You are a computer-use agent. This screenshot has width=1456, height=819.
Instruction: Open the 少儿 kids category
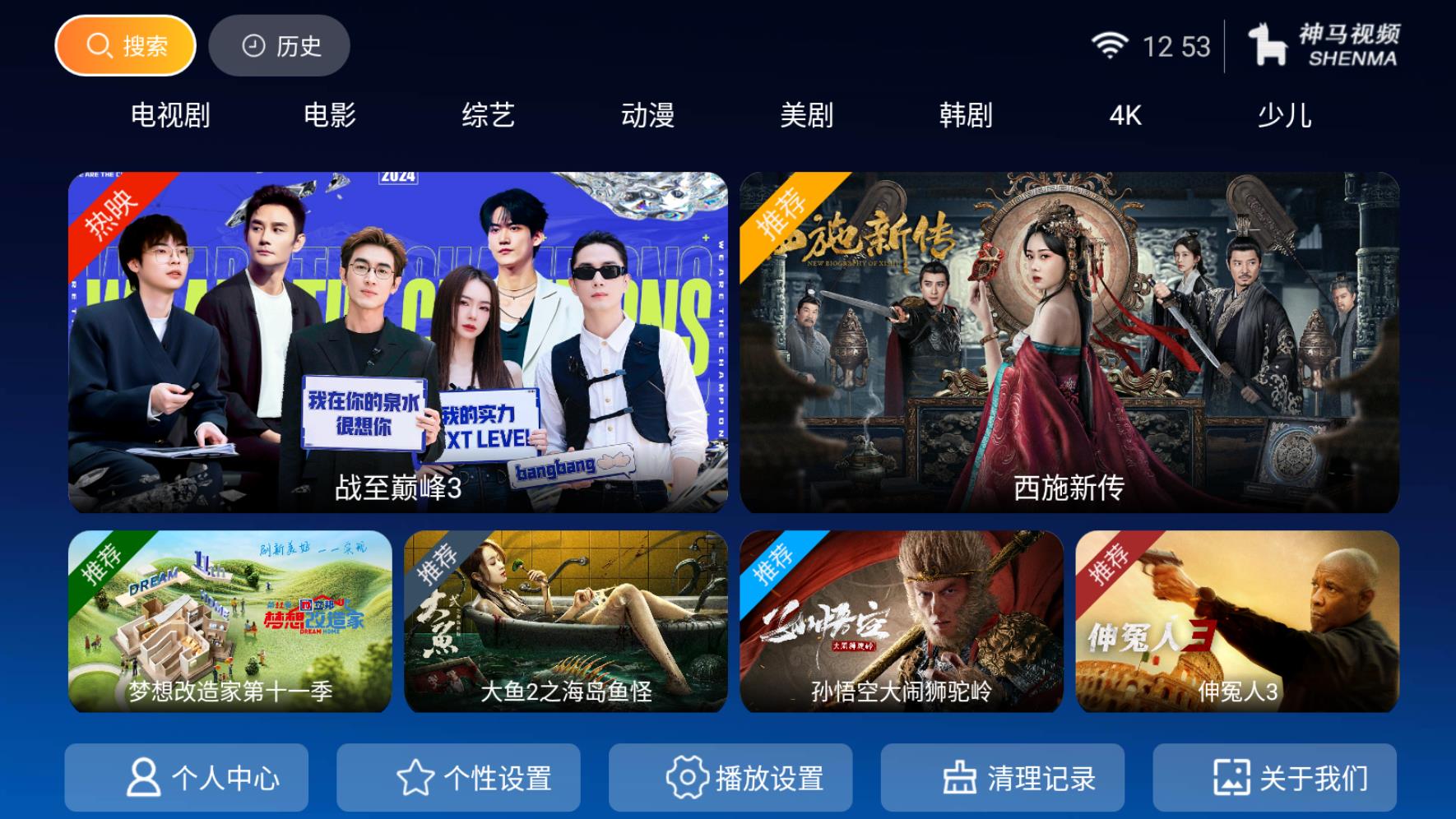pos(1283,115)
